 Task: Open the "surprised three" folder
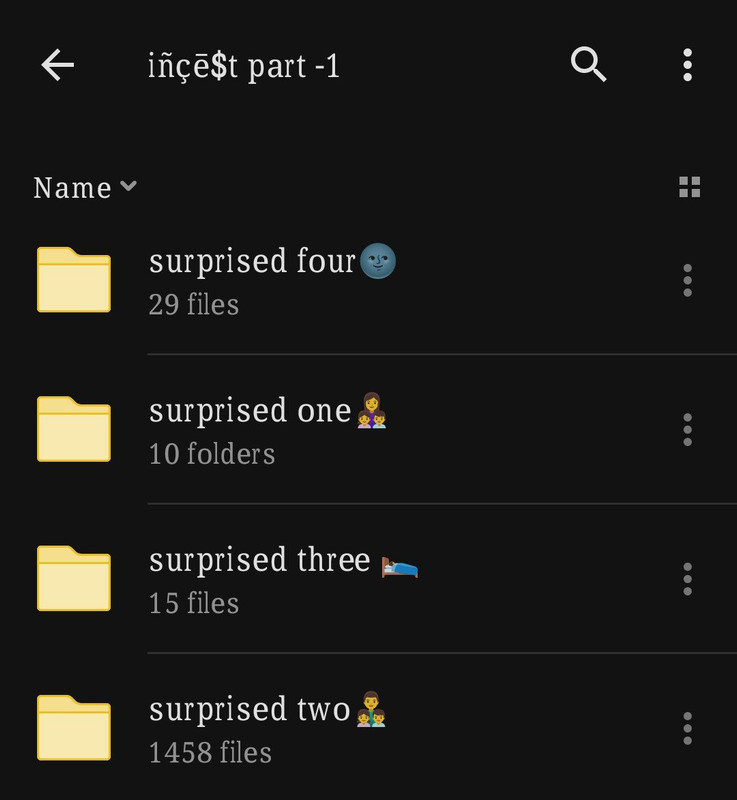282,579
